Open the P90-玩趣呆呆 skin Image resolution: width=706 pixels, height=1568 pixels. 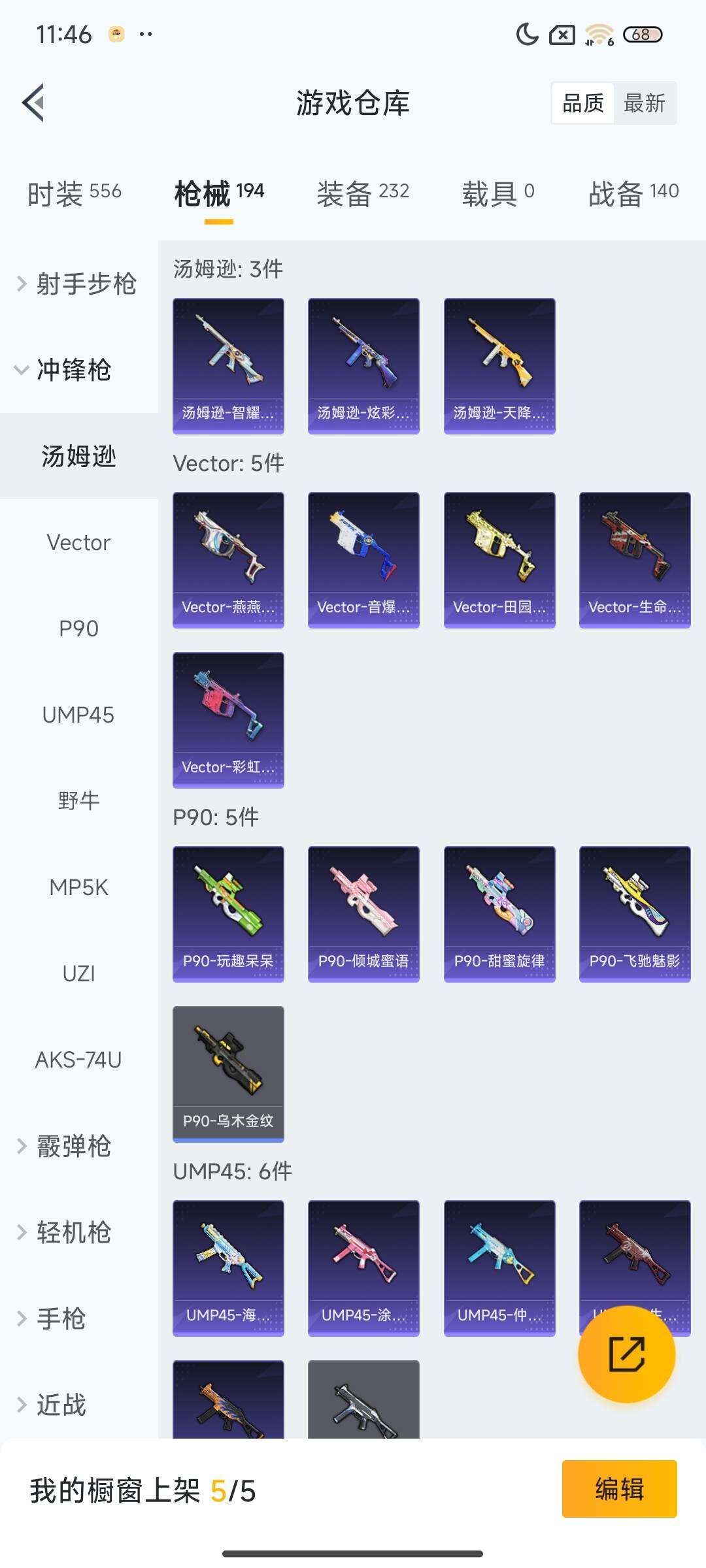[228, 913]
